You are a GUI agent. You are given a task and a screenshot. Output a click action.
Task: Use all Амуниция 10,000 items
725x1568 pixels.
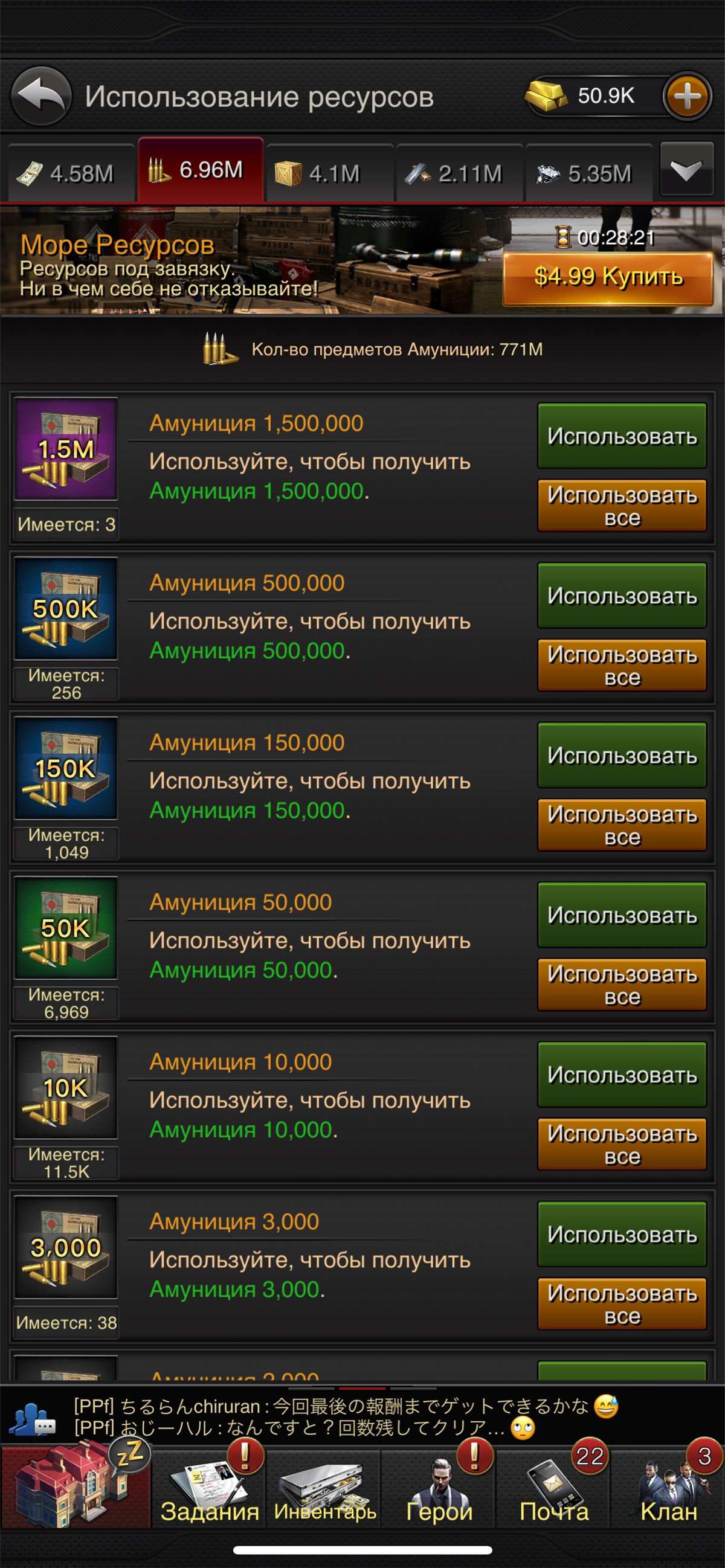(x=622, y=1145)
